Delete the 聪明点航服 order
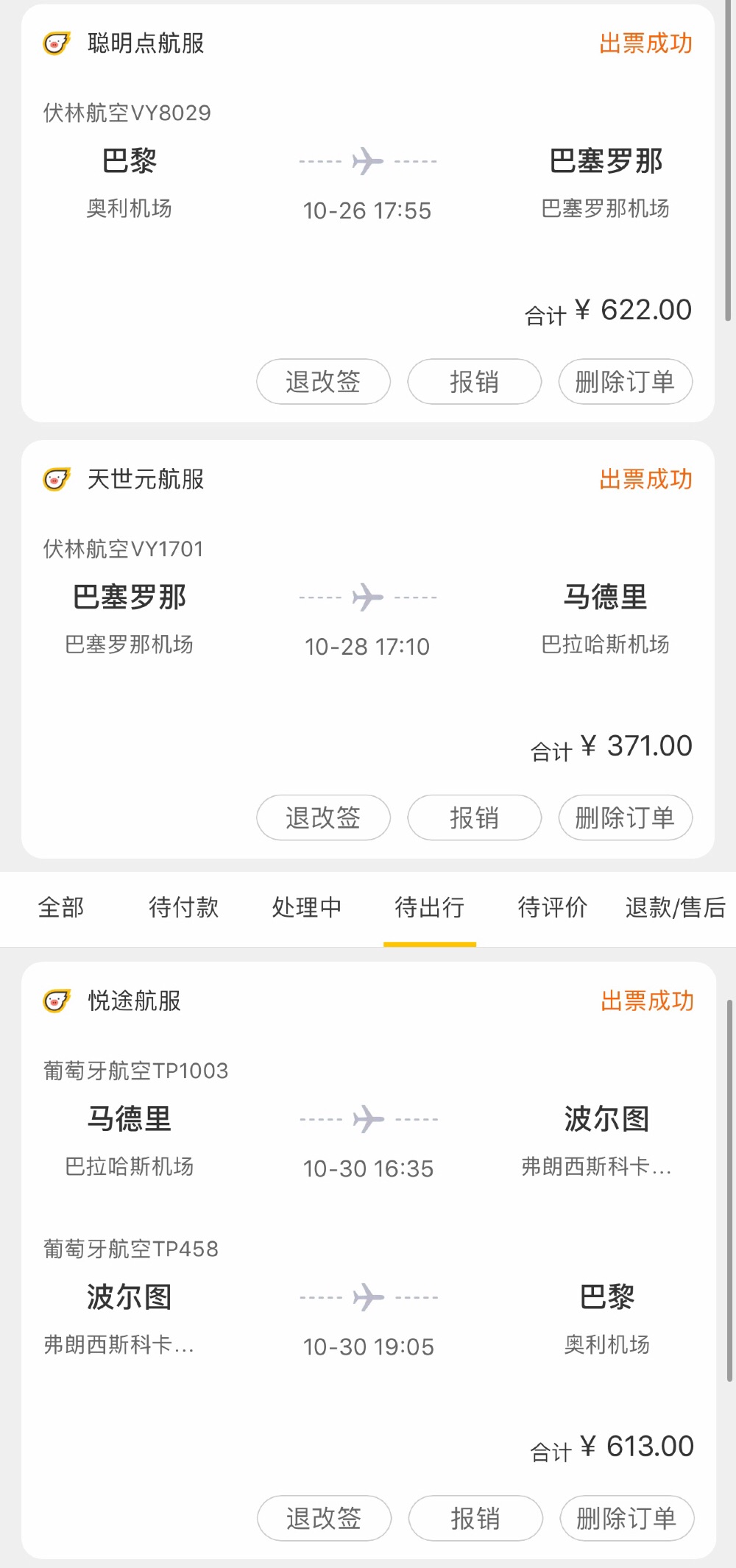The image size is (736, 1568). 625,382
